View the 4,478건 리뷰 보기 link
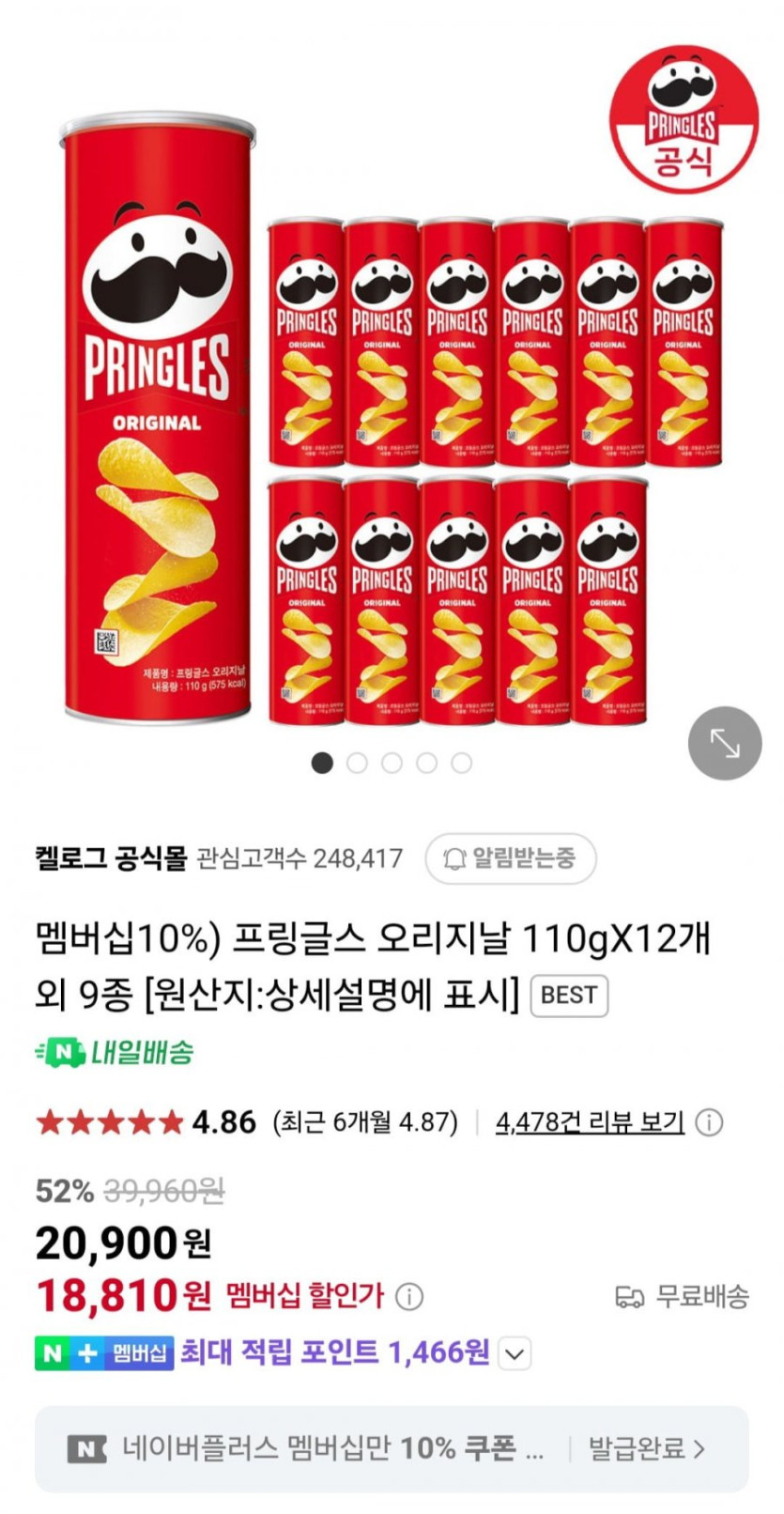 [589, 1122]
